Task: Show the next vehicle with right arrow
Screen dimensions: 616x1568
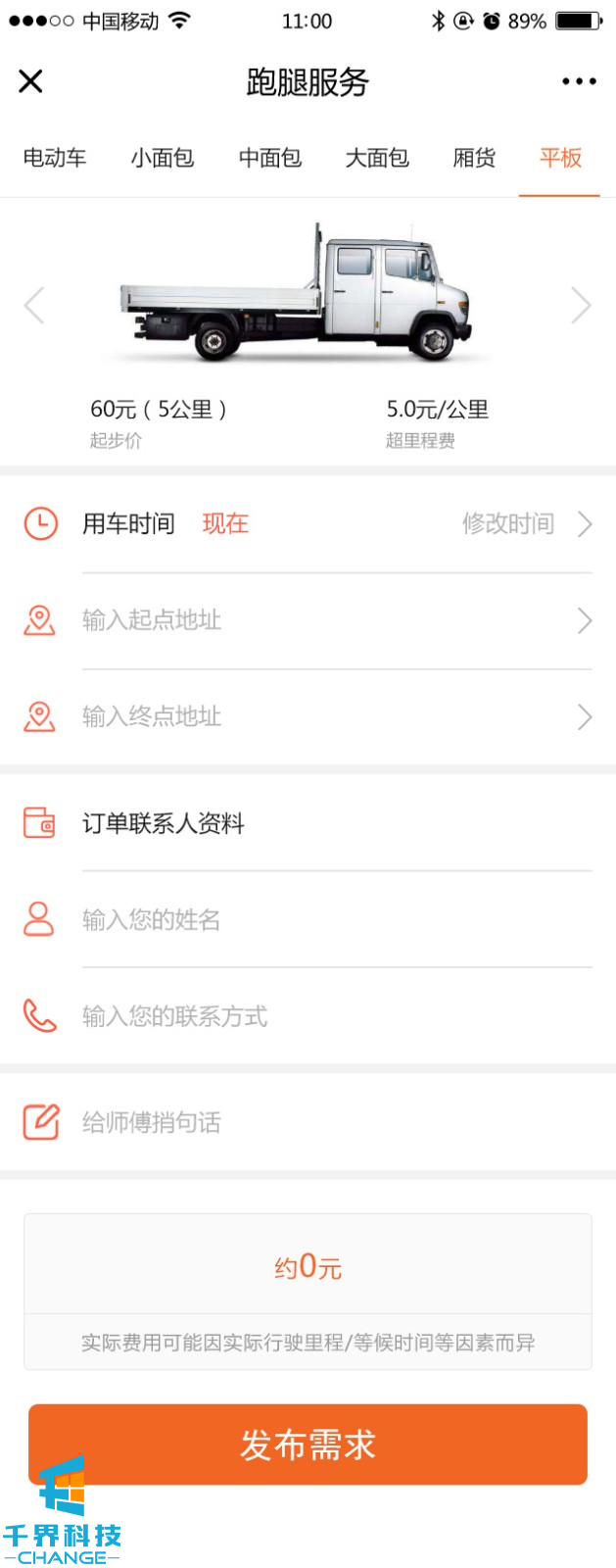Action: click(x=581, y=306)
